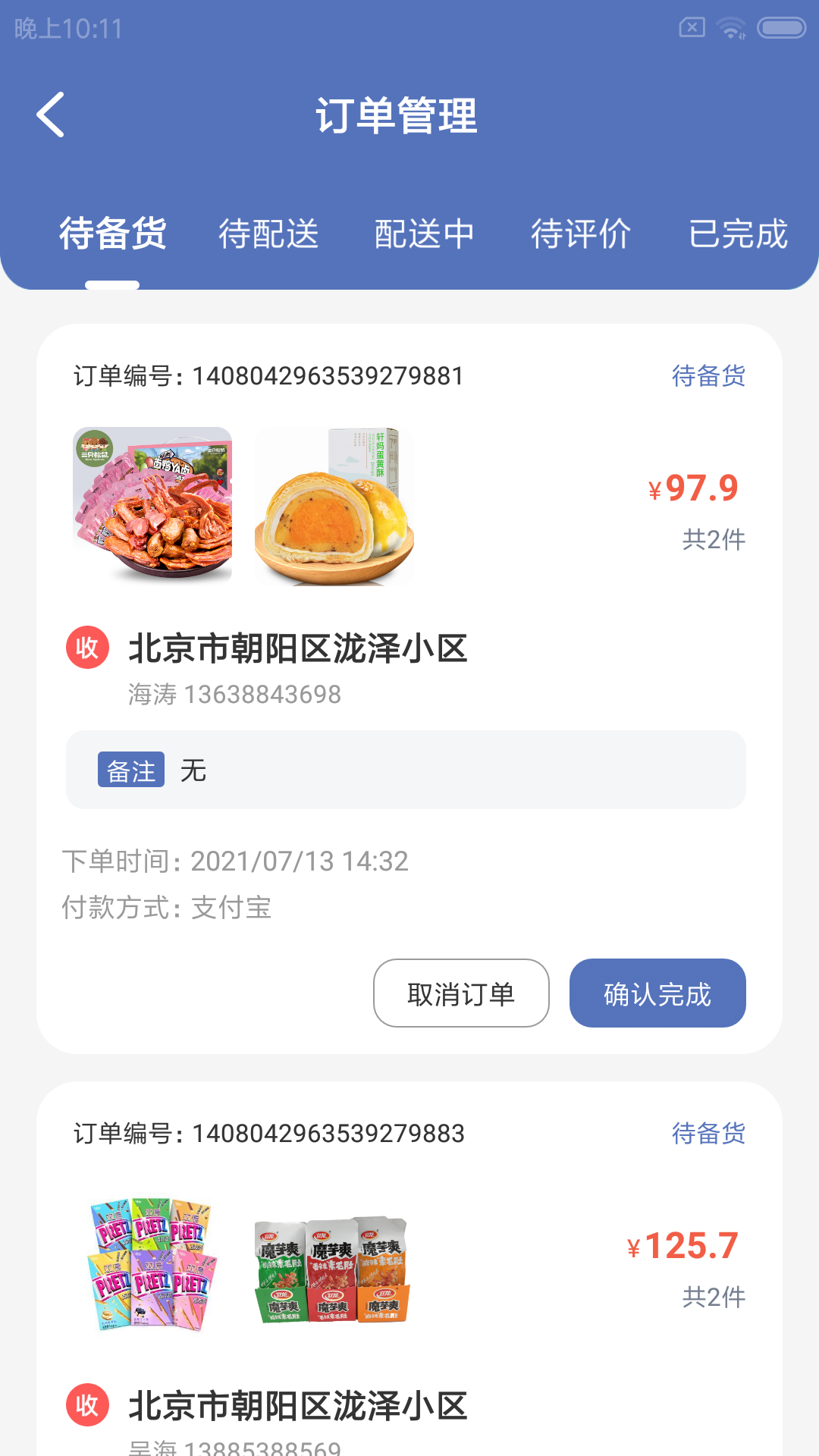Tap the Pretz sticks thumbnail on second order
The height and width of the screenshot is (1456, 819).
[x=154, y=1263]
